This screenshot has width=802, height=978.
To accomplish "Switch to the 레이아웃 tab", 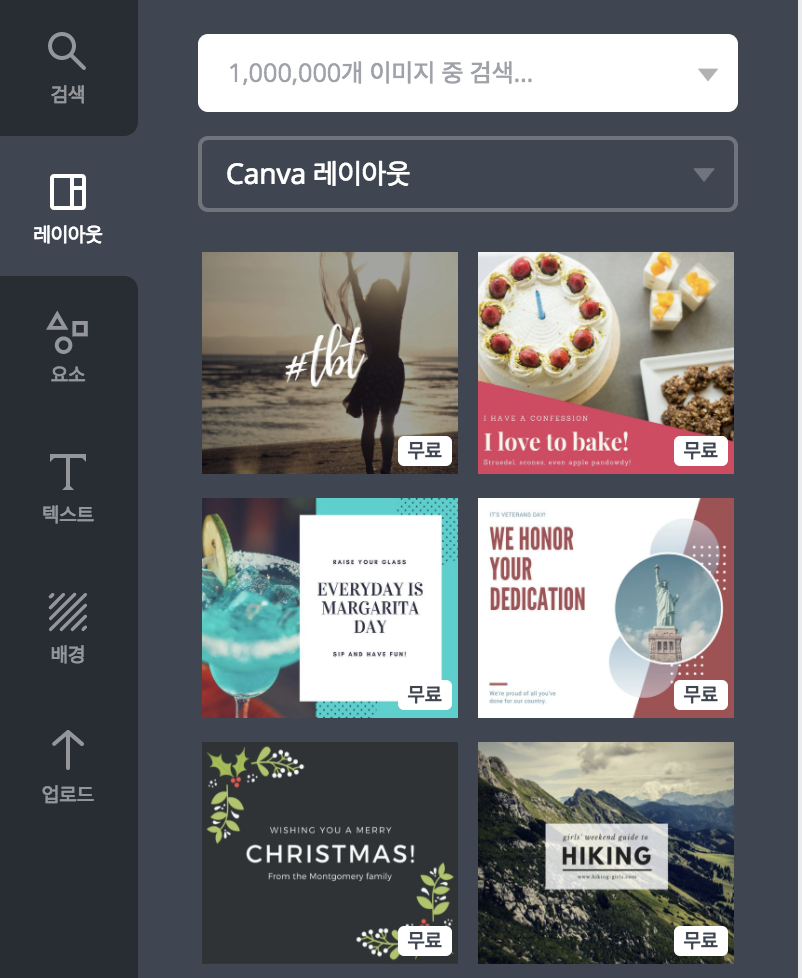I will click(68, 208).
